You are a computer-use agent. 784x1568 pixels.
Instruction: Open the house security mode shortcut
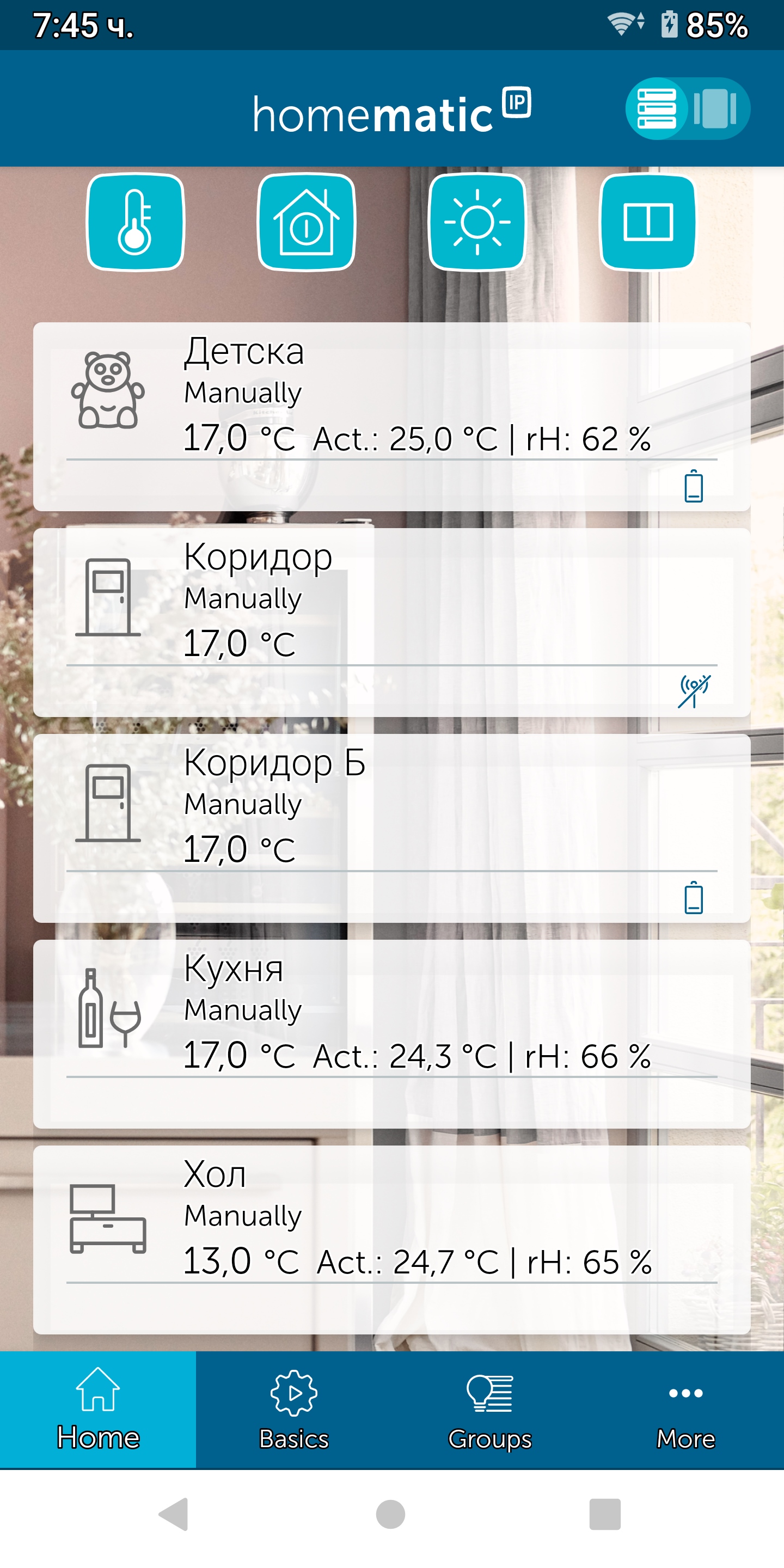point(306,222)
